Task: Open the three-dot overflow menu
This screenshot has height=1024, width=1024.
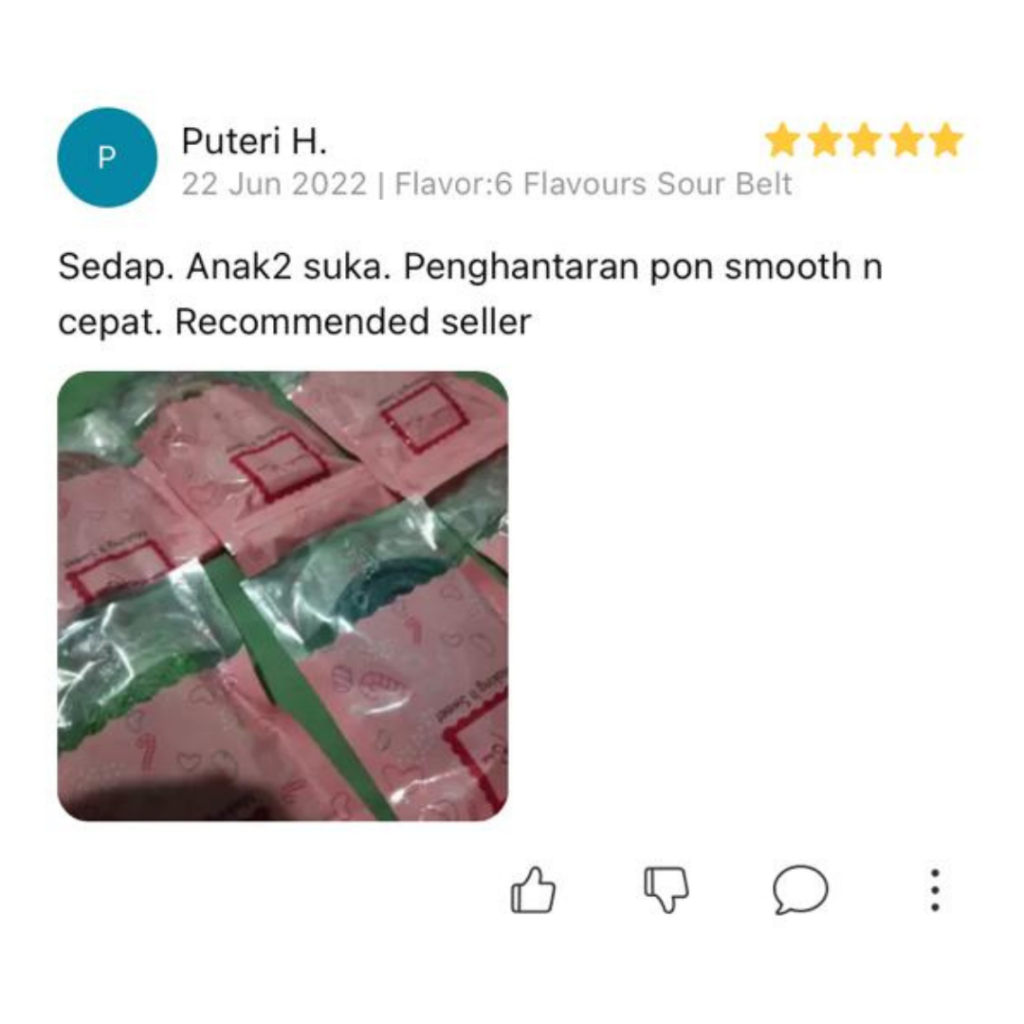Action: [934, 889]
